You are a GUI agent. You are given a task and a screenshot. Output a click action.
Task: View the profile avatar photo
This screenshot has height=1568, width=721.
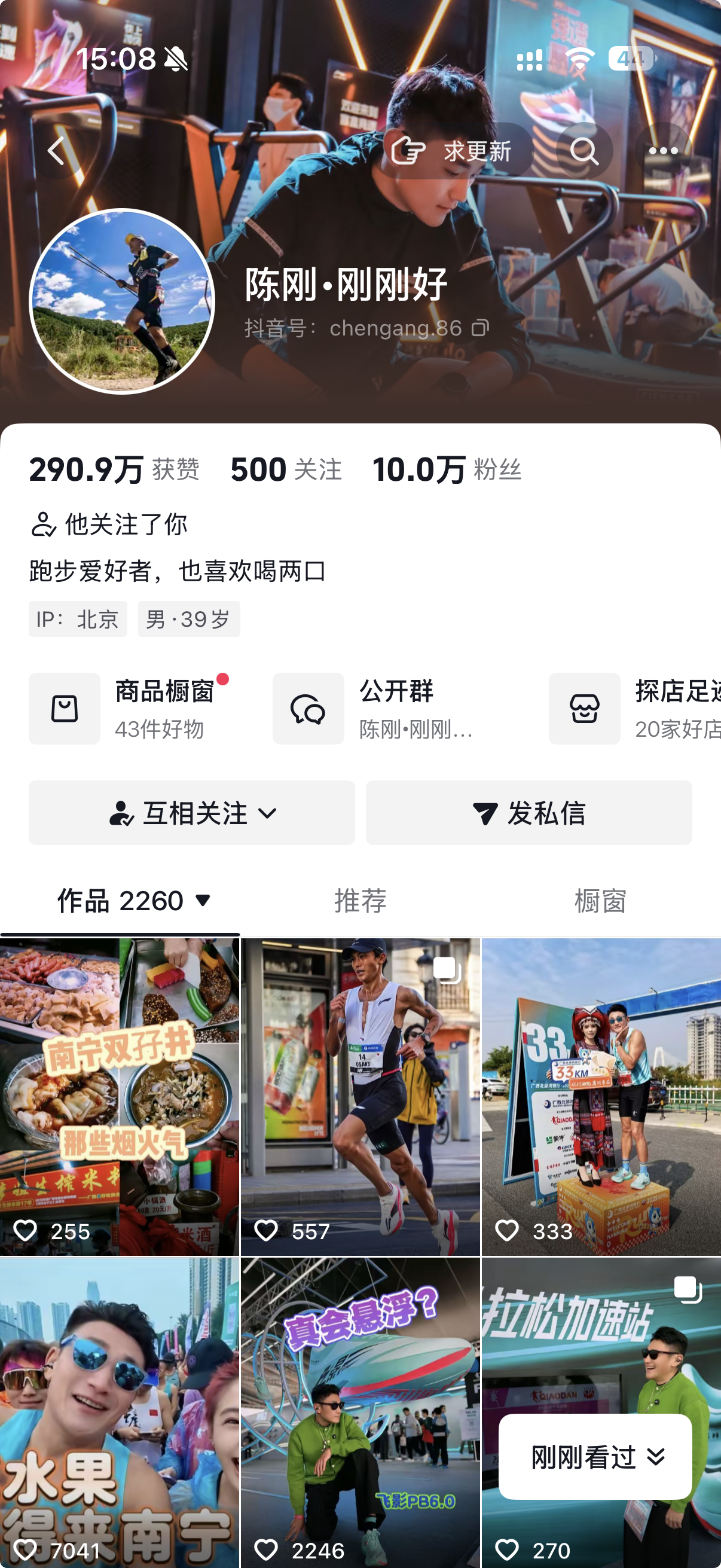tap(122, 301)
